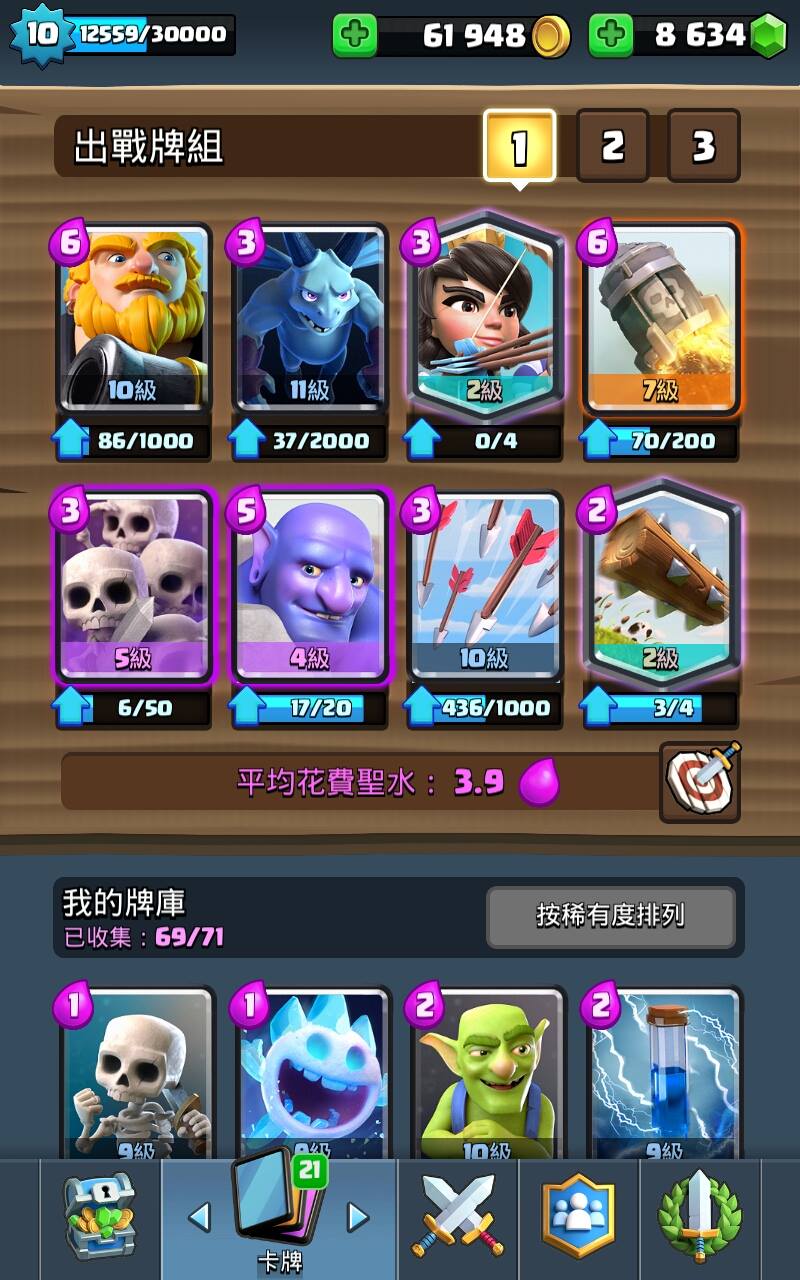This screenshot has height=1280, width=800.
Task: Switch to battle deck 1
Action: (519, 146)
